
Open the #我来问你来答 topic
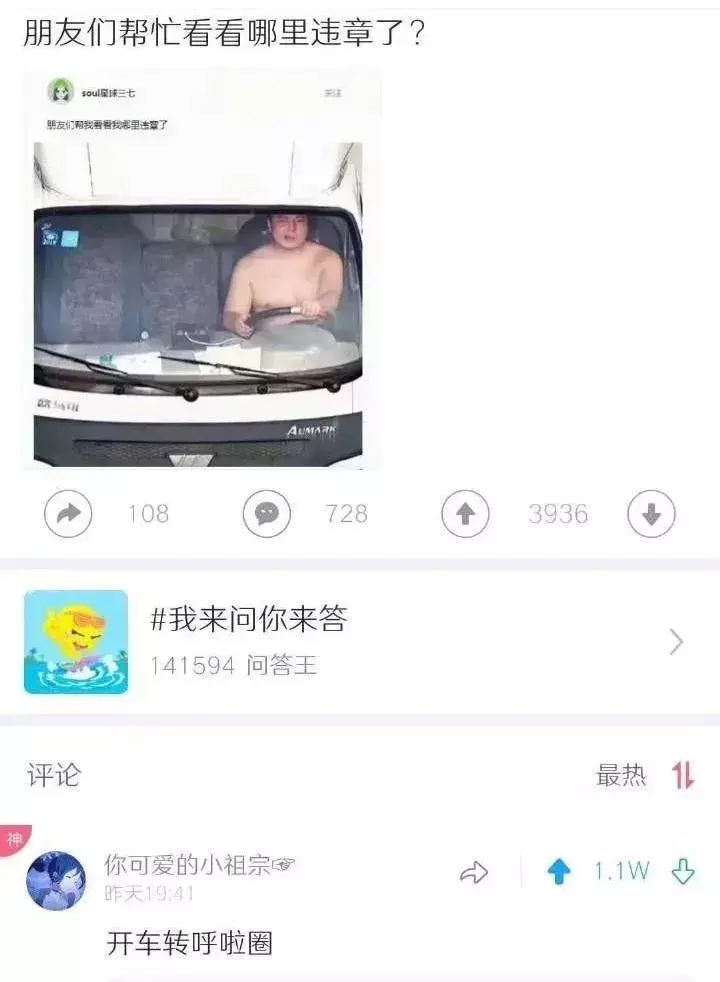coord(360,640)
